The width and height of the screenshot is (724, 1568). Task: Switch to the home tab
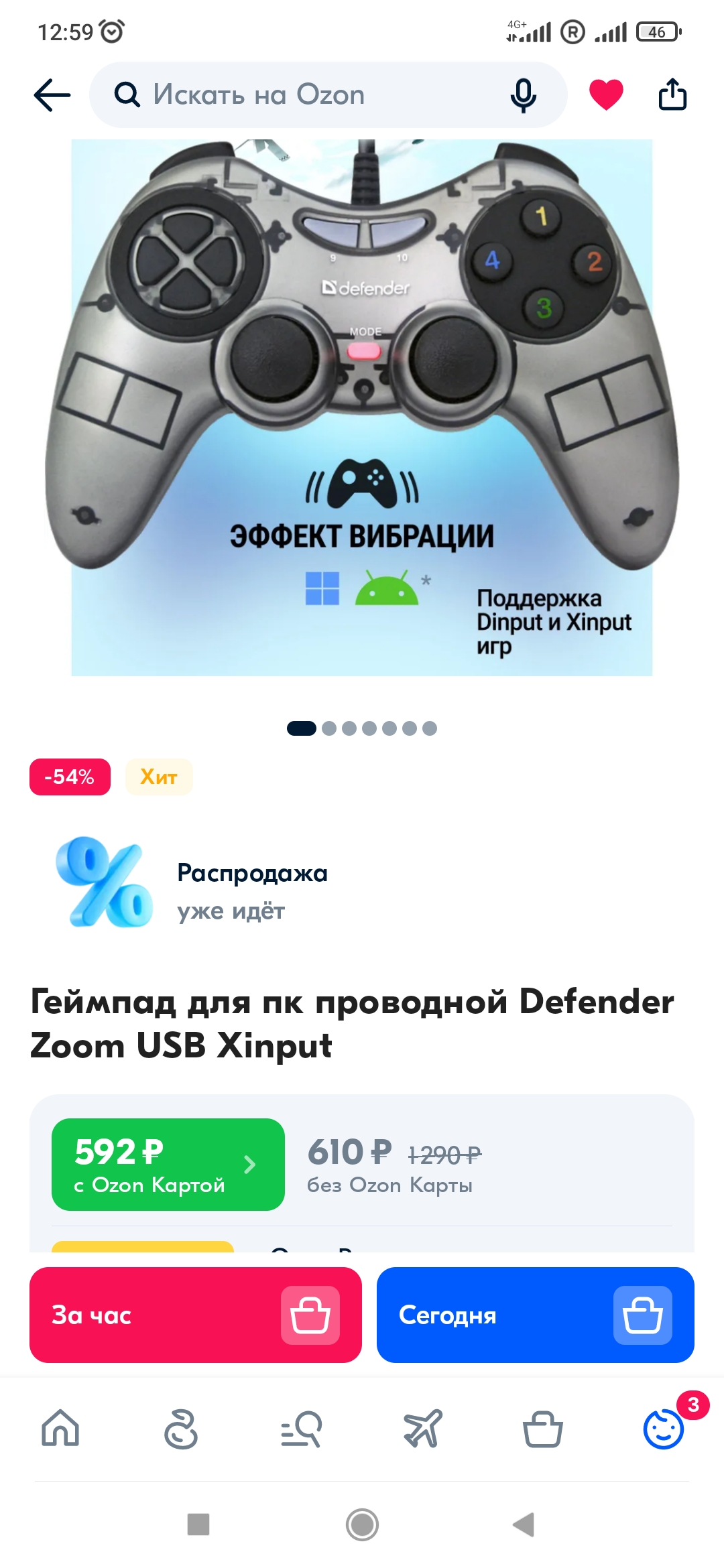click(x=60, y=1429)
